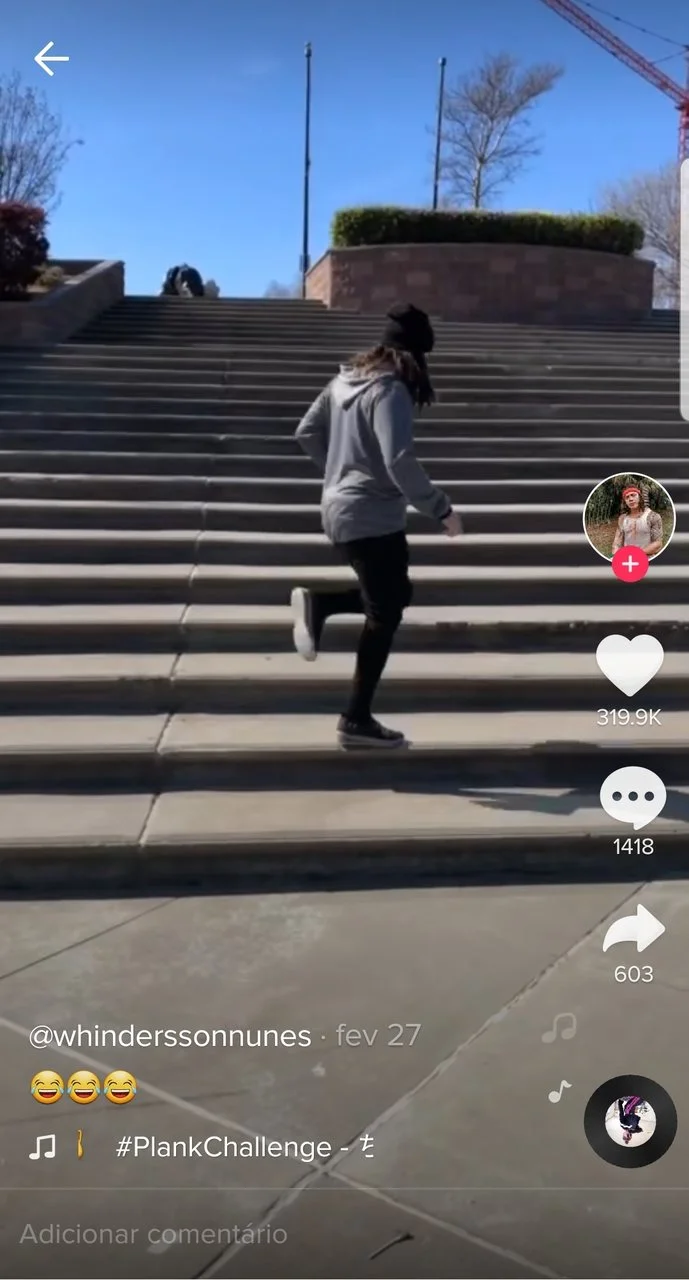The width and height of the screenshot is (689, 1280).
Task: Open @whinderssonnunes username link
Action: point(170,1036)
